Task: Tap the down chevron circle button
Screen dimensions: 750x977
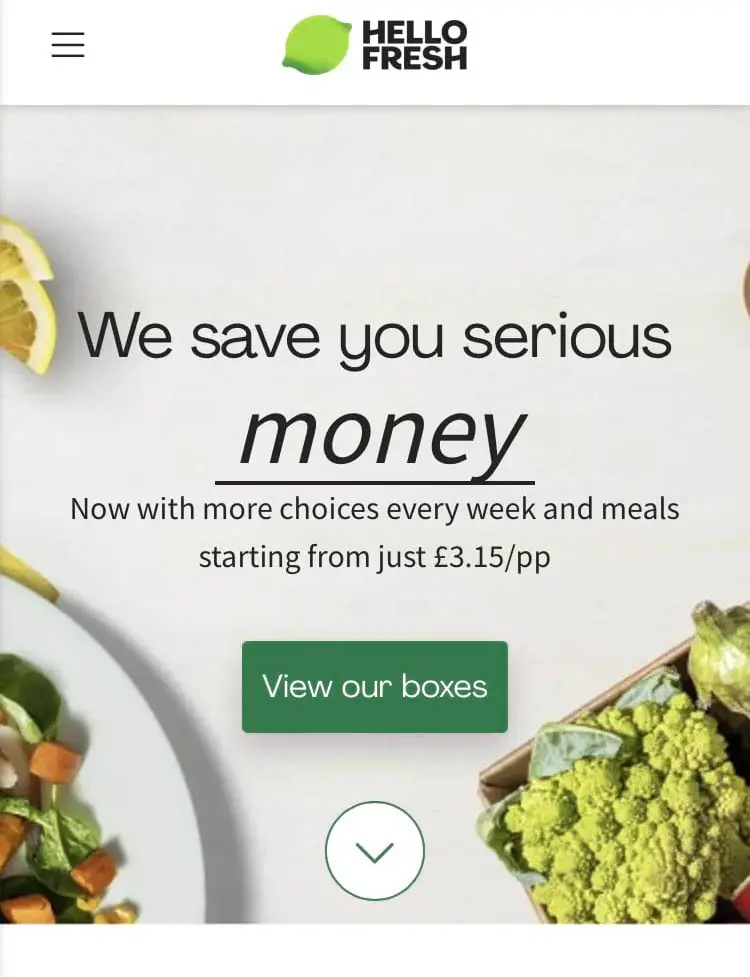Action: 375,852
